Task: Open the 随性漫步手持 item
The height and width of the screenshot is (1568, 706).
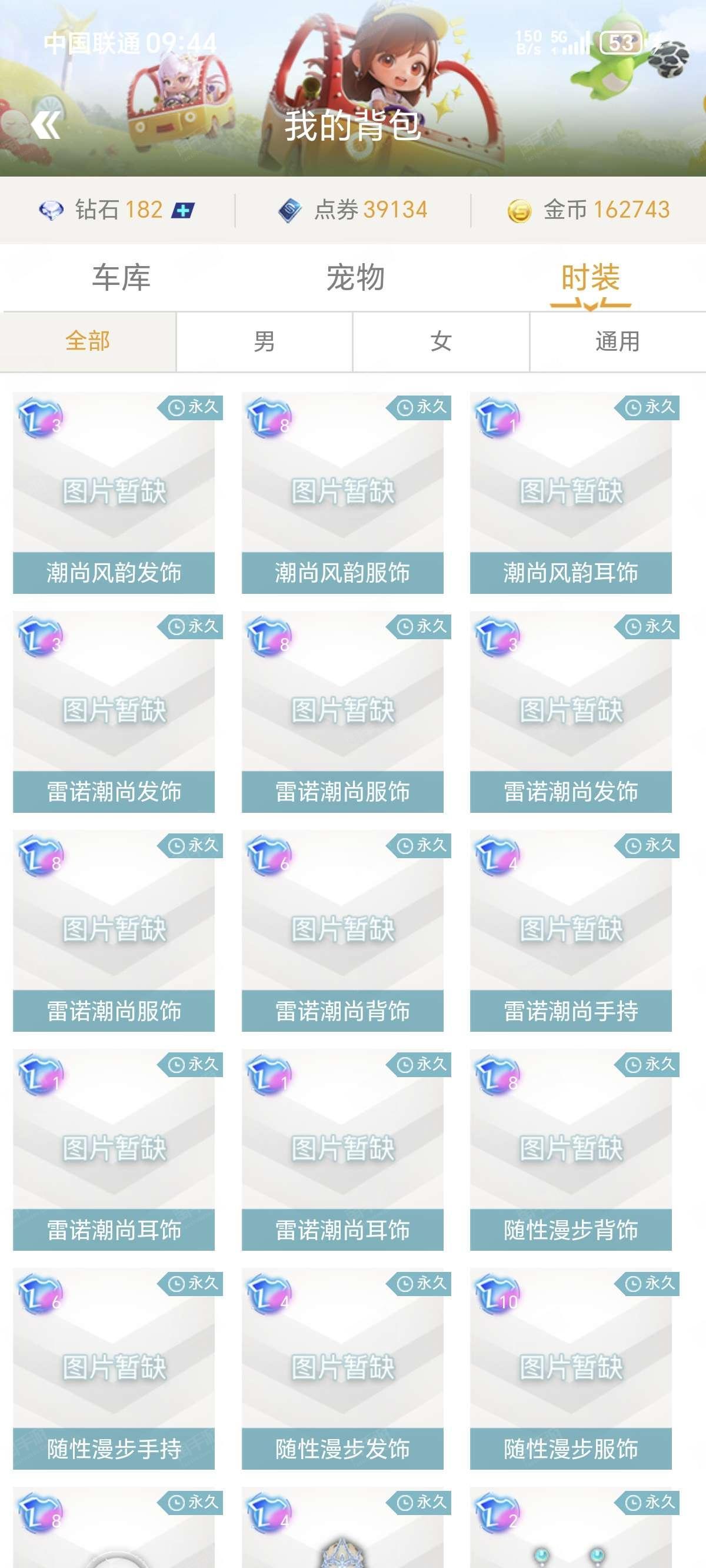Action: click(x=114, y=1370)
